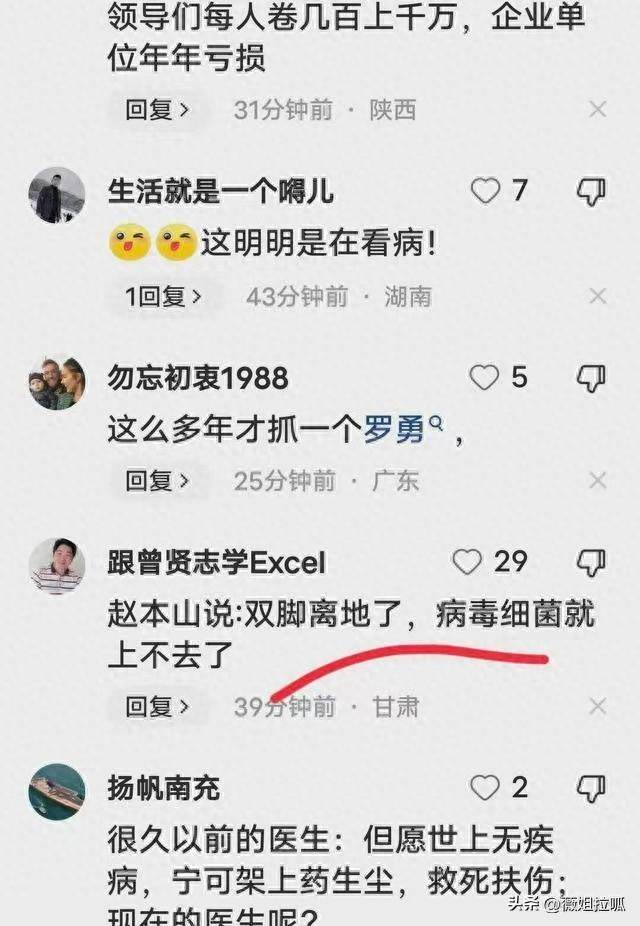The image size is (640, 926).
Task: Open the profile avatar of 扬帆南充
Action: tap(57, 792)
